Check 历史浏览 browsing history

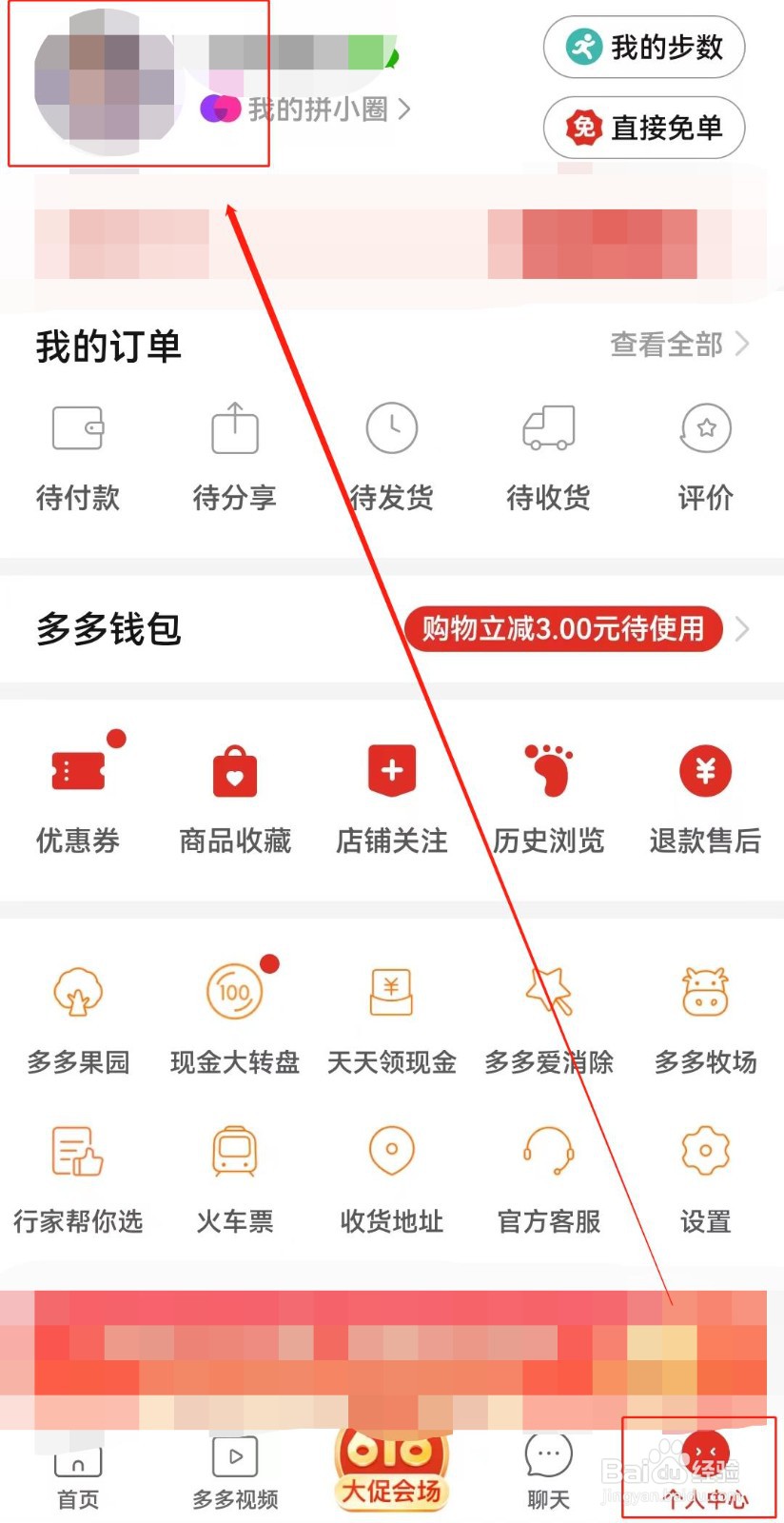point(547,798)
